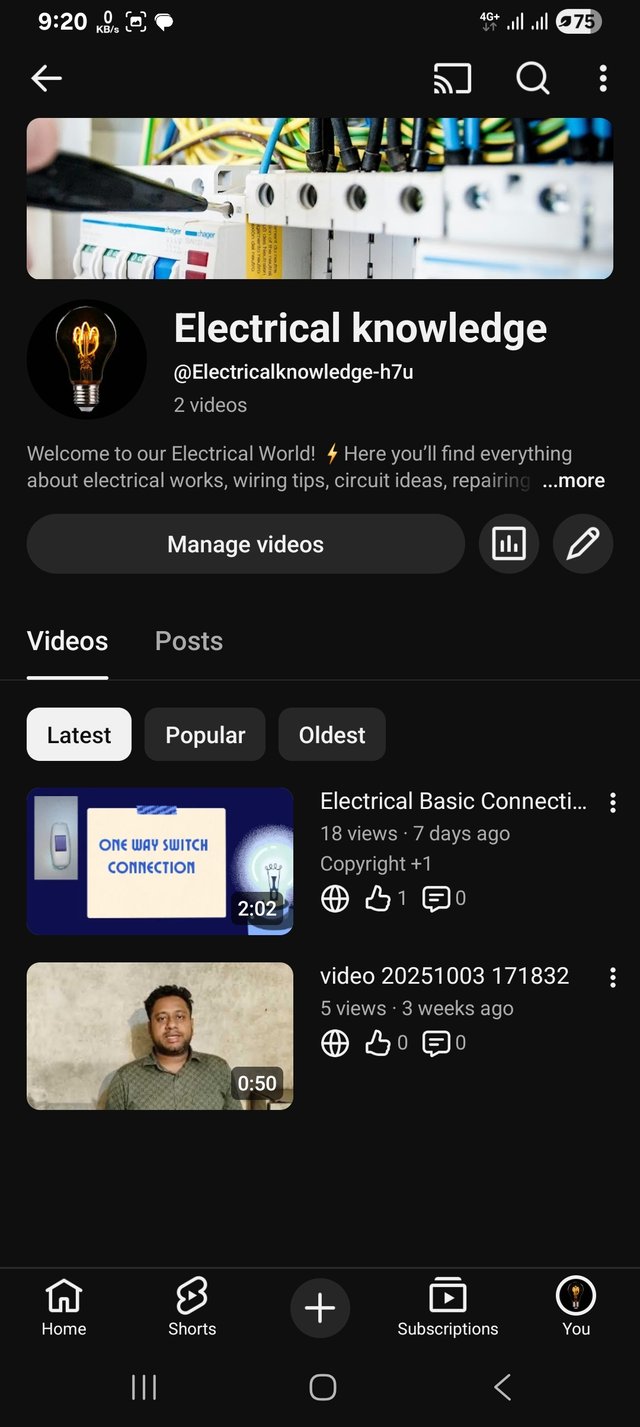Go to the Home tab
Viewport: 640px width, 1427px height.
pos(64,1307)
